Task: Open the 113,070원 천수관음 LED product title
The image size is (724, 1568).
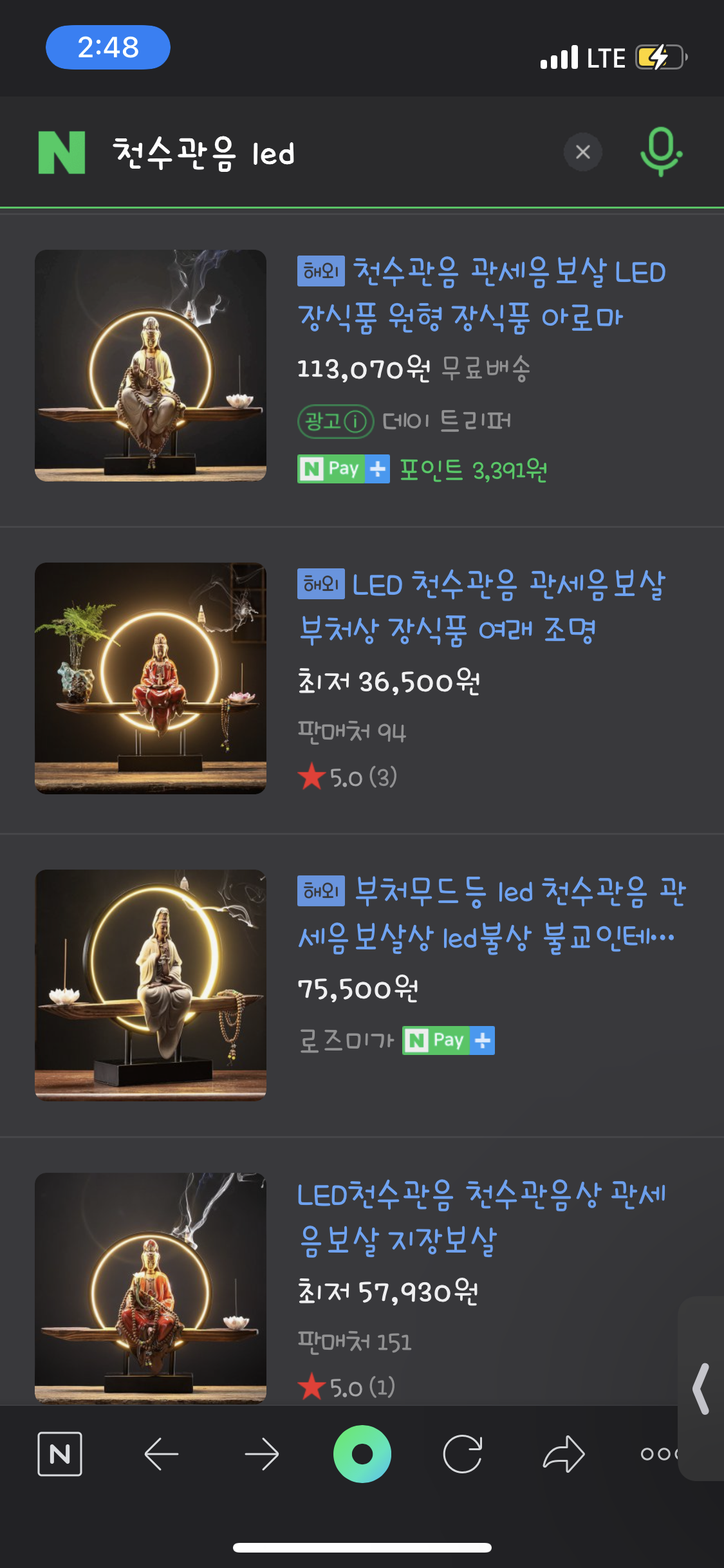Action: click(x=481, y=294)
